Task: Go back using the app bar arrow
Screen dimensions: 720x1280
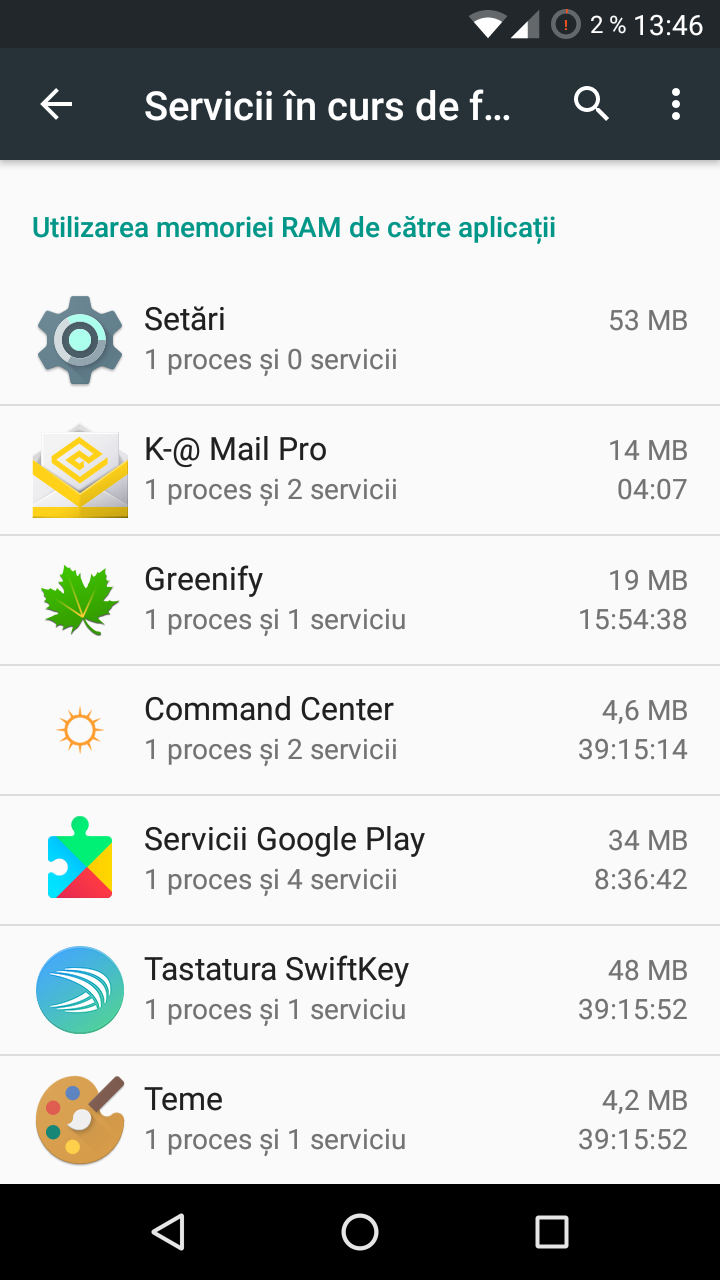Action: tap(56, 104)
